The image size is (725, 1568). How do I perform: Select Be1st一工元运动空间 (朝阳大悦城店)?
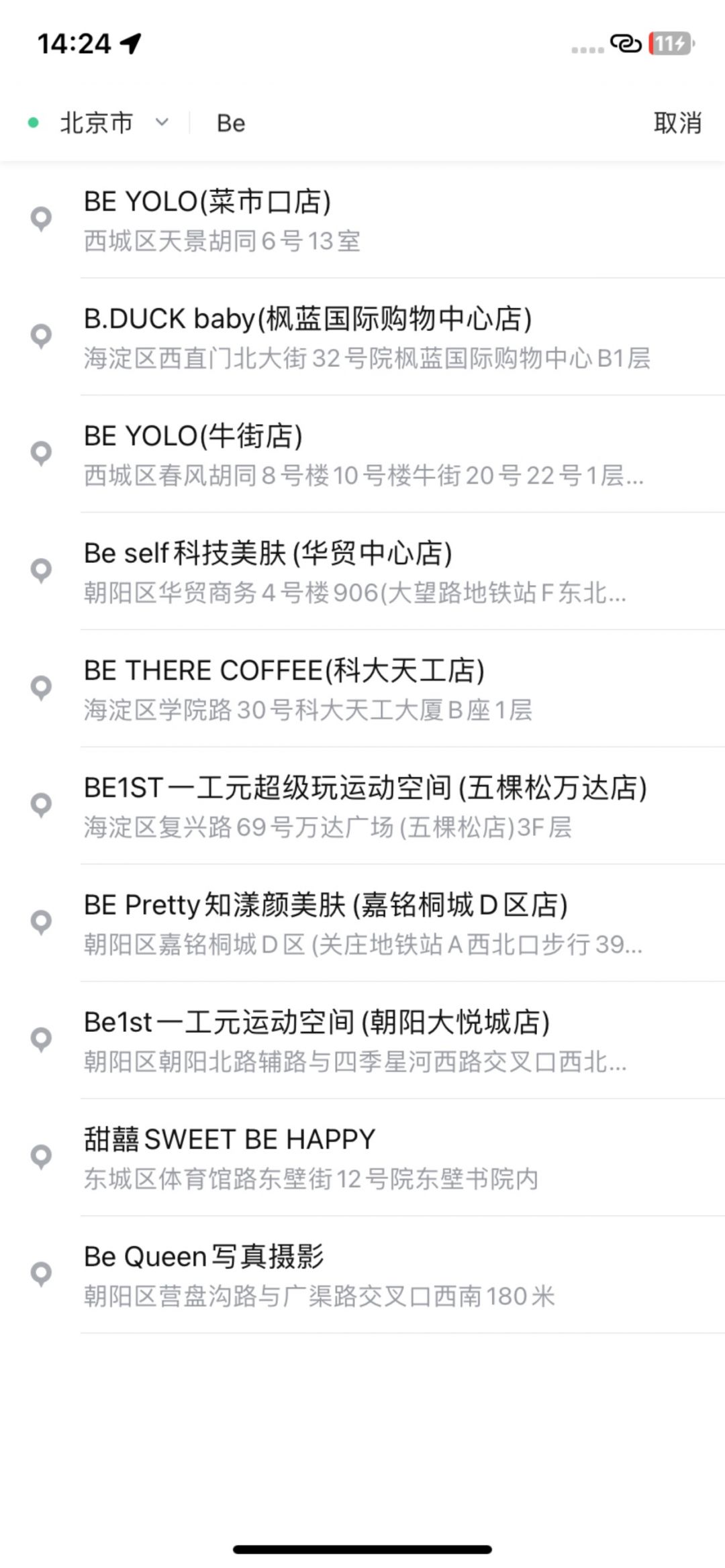click(362, 1041)
